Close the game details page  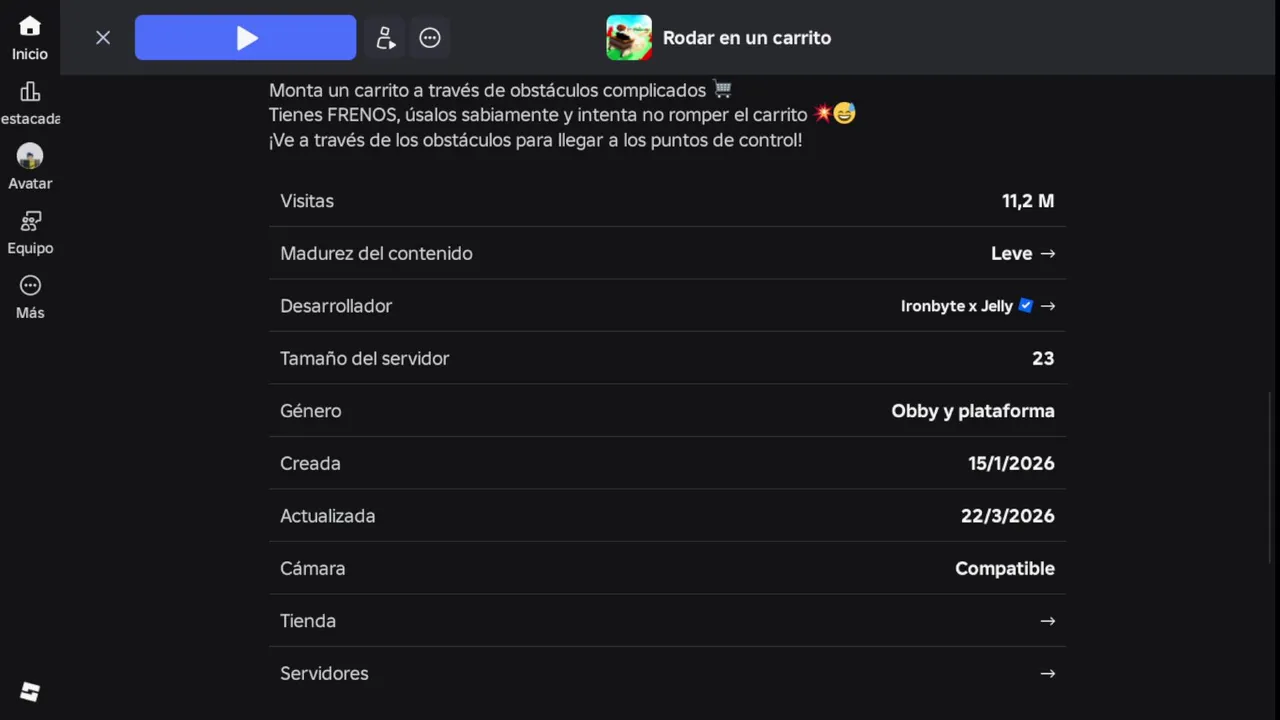(x=103, y=38)
